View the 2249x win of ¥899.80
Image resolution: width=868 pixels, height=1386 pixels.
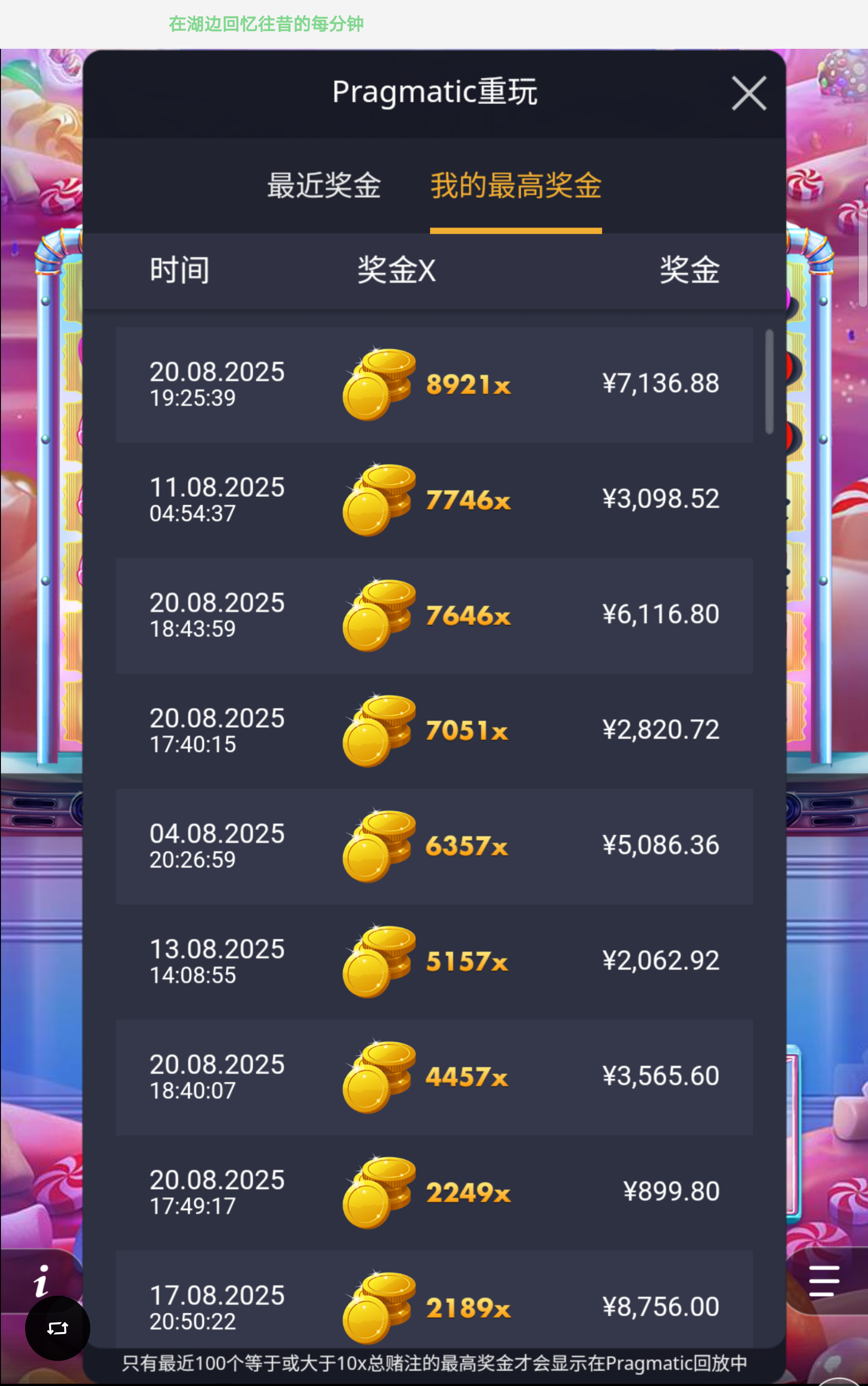434,1192
